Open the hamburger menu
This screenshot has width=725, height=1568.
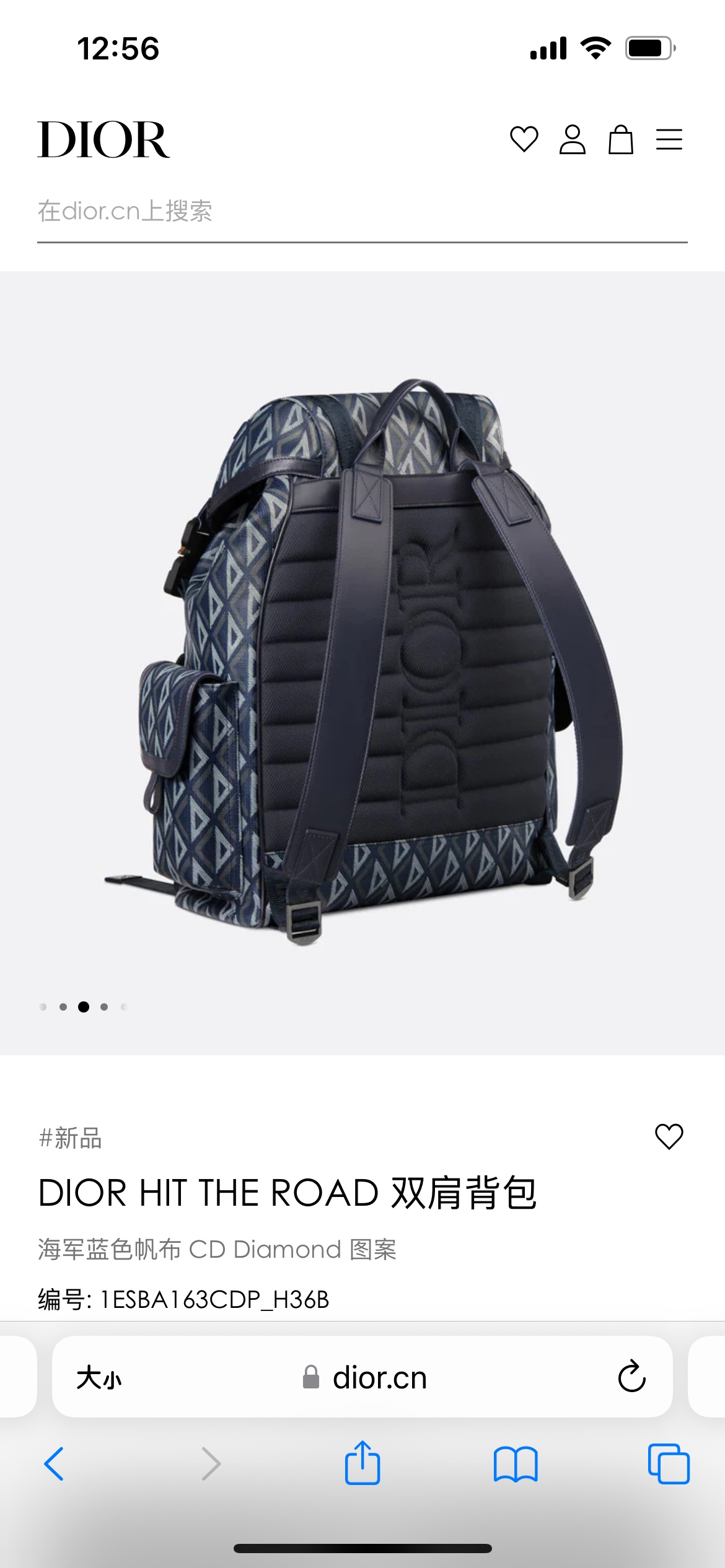(x=669, y=139)
